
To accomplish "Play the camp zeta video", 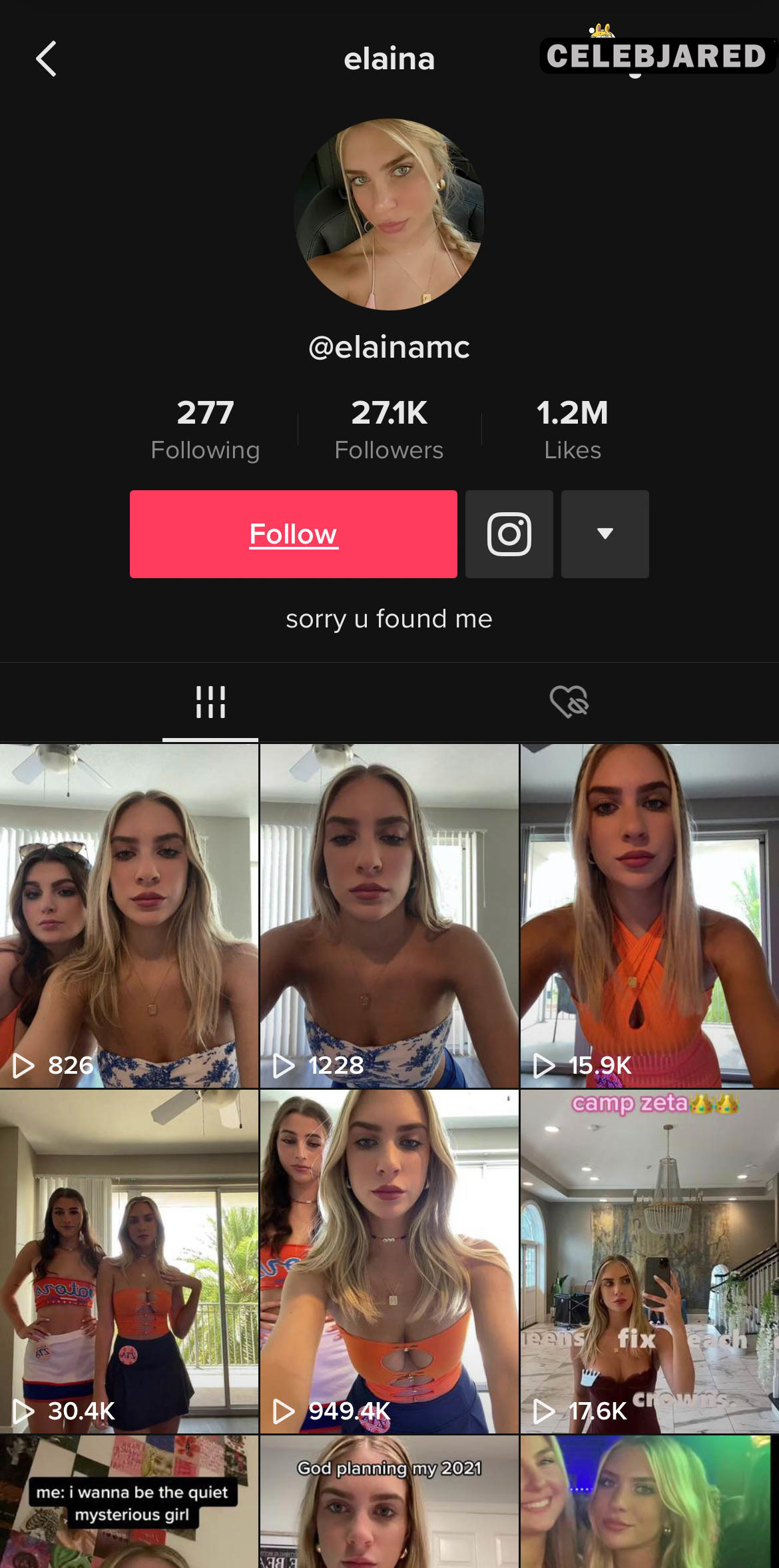I will (650, 1262).
